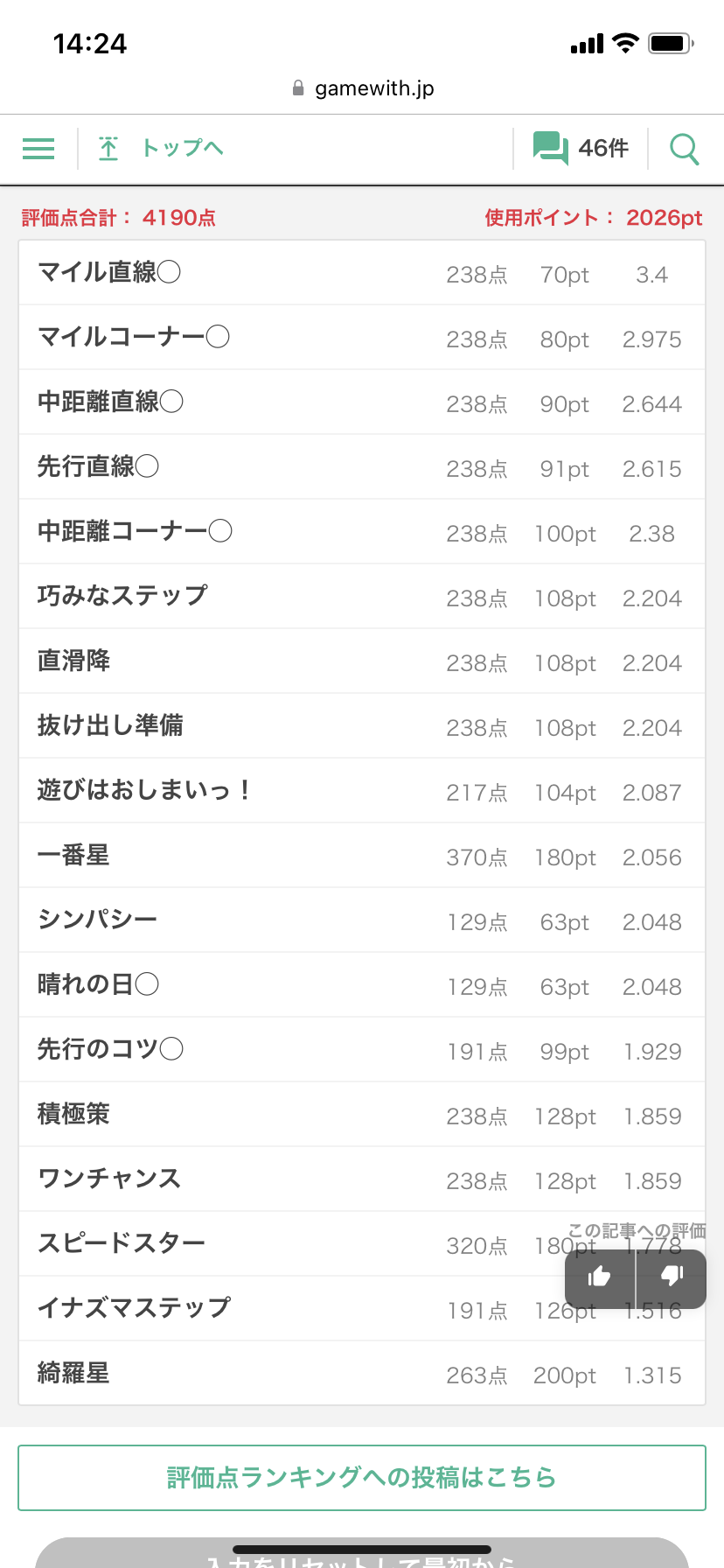
Task: Tap 評価点ランキングへの投稿はこちら button
Action: click(x=362, y=1477)
